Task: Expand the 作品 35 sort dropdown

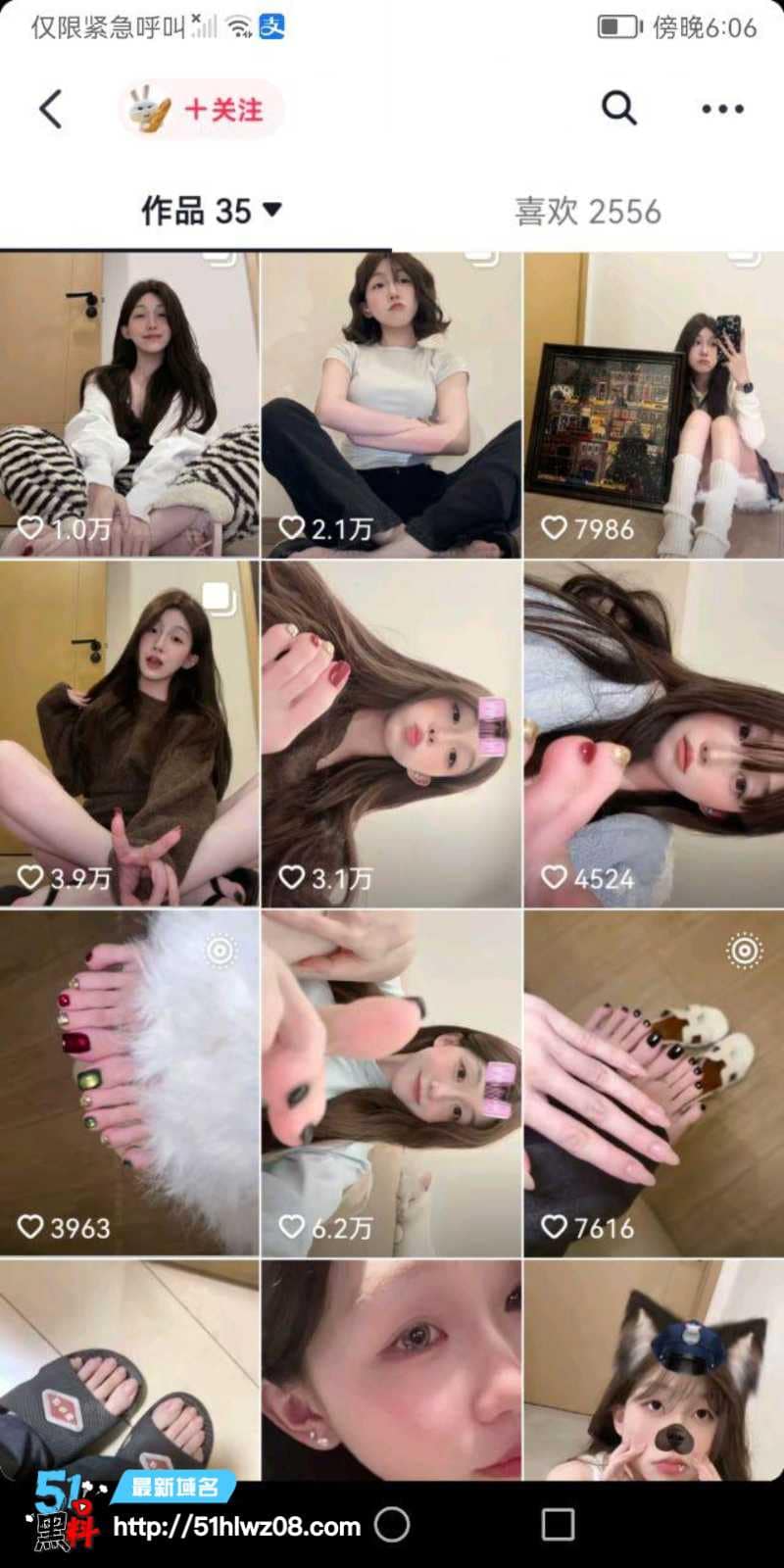Action: coord(211,211)
